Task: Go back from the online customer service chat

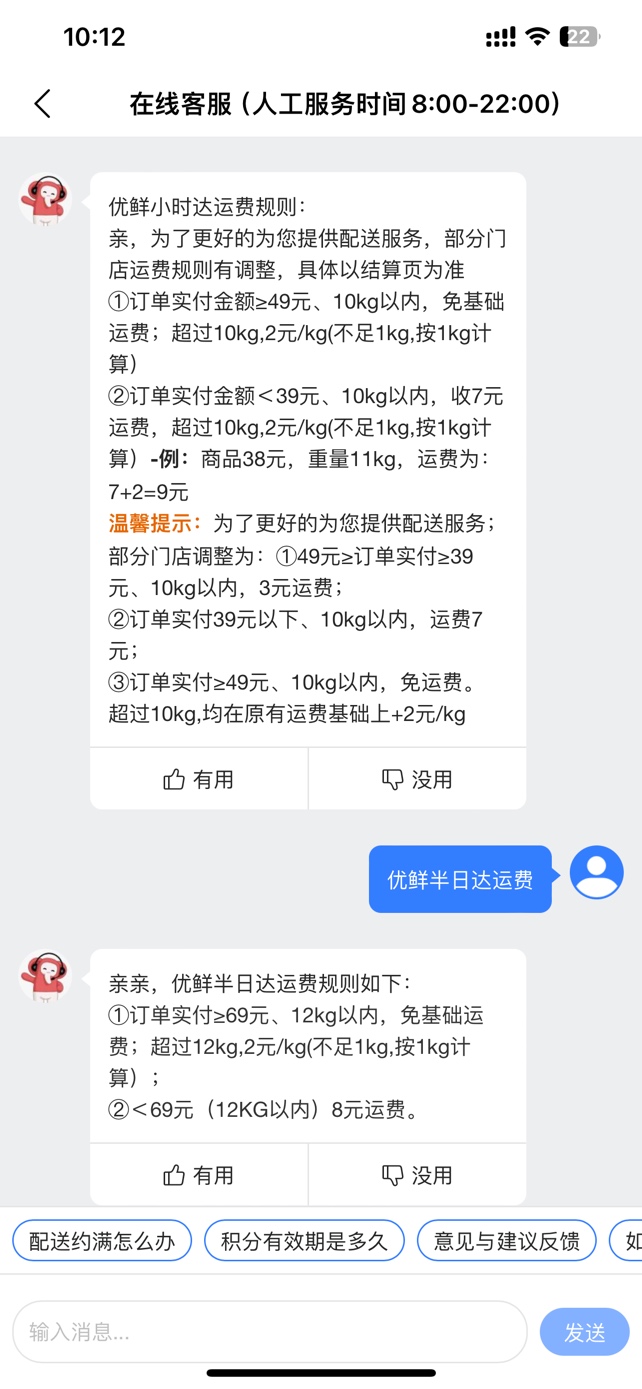Action: (42, 104)
